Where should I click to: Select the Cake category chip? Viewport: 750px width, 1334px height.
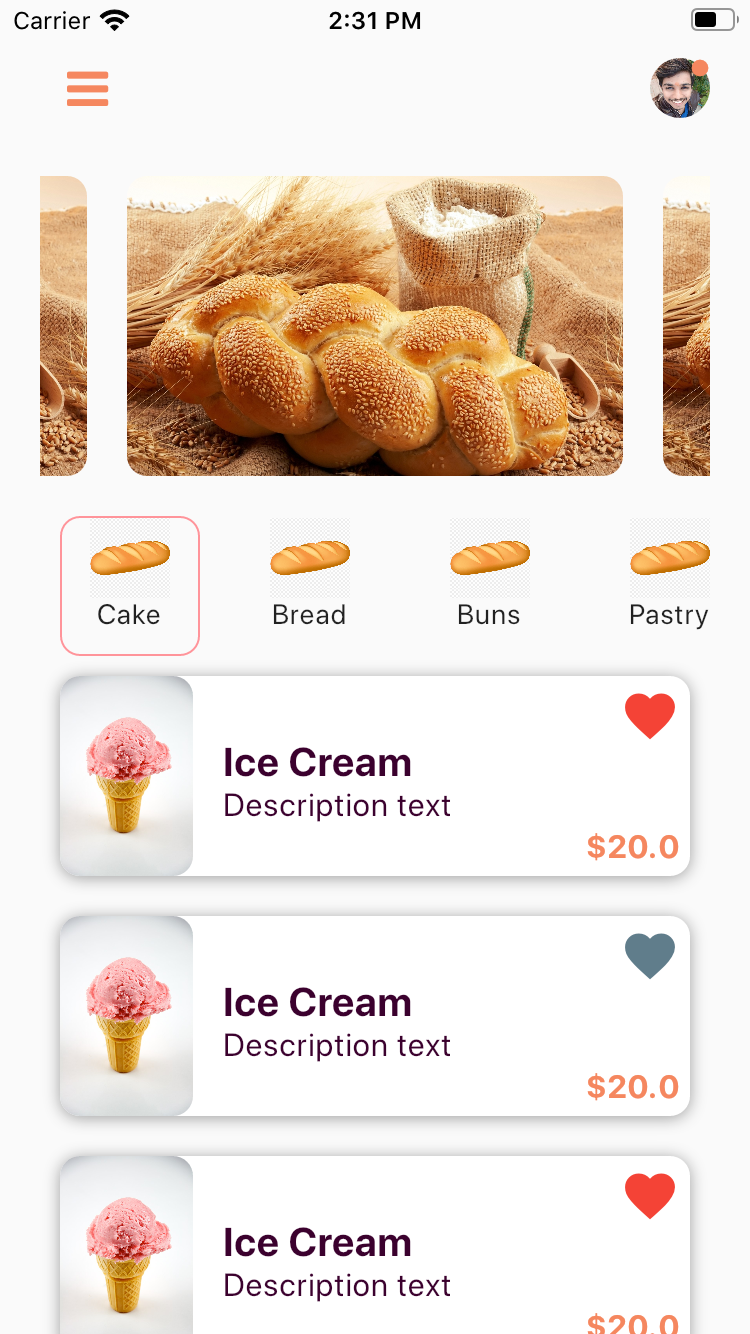[x=130, y=585]
